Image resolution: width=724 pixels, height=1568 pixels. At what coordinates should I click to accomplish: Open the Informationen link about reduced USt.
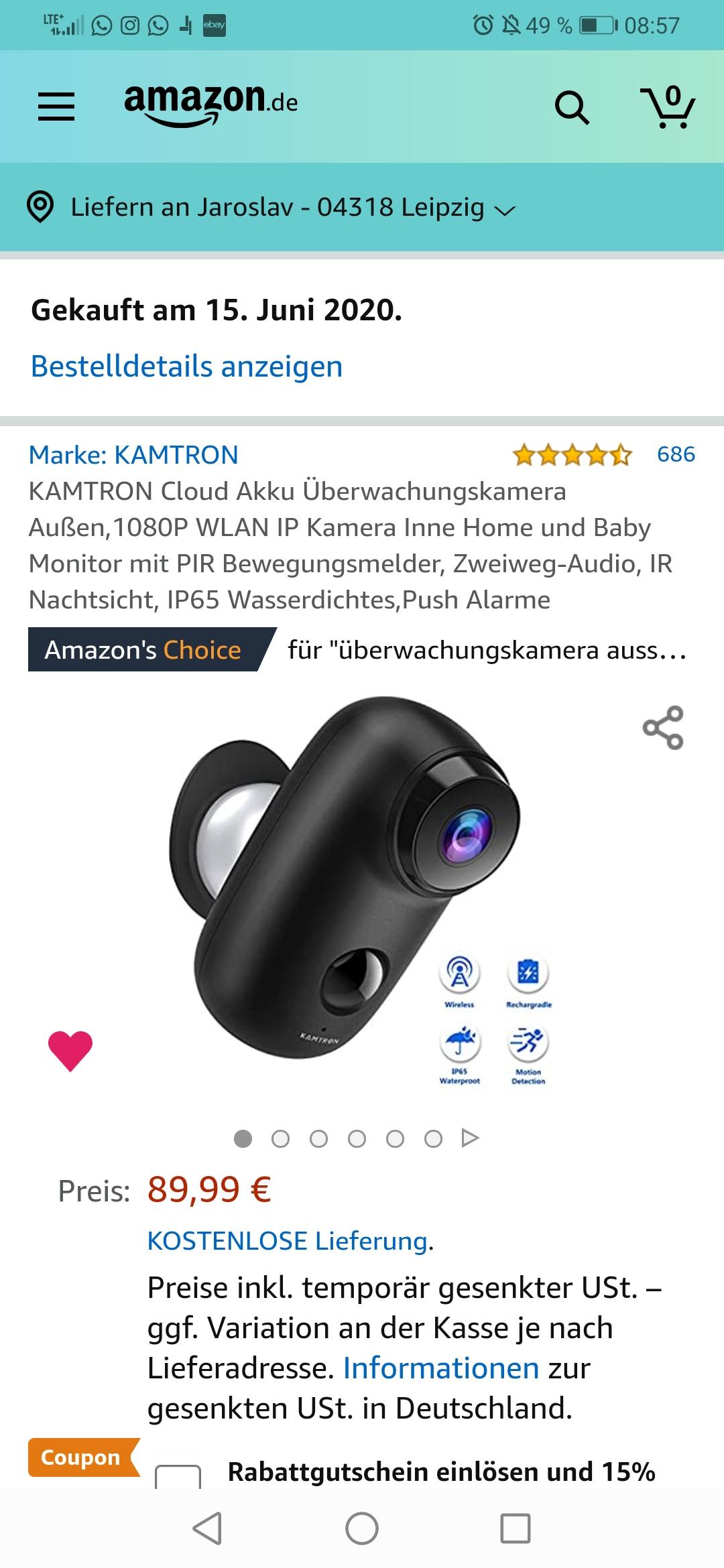(x=441, y=1368)
